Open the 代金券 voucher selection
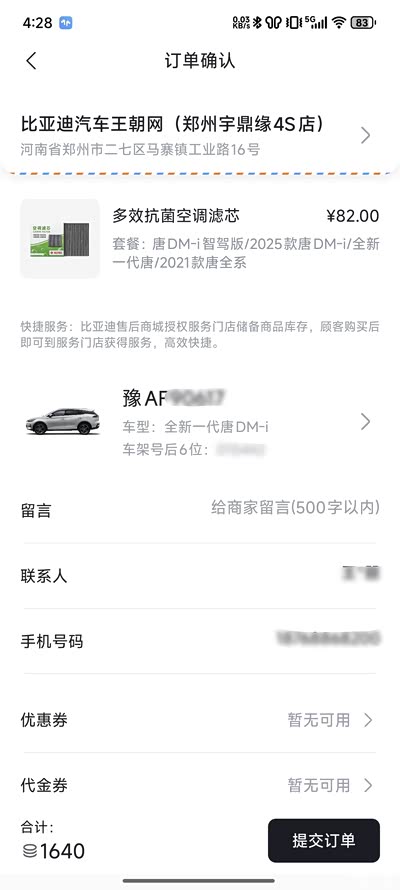400x890 pixels. [200, 785]
